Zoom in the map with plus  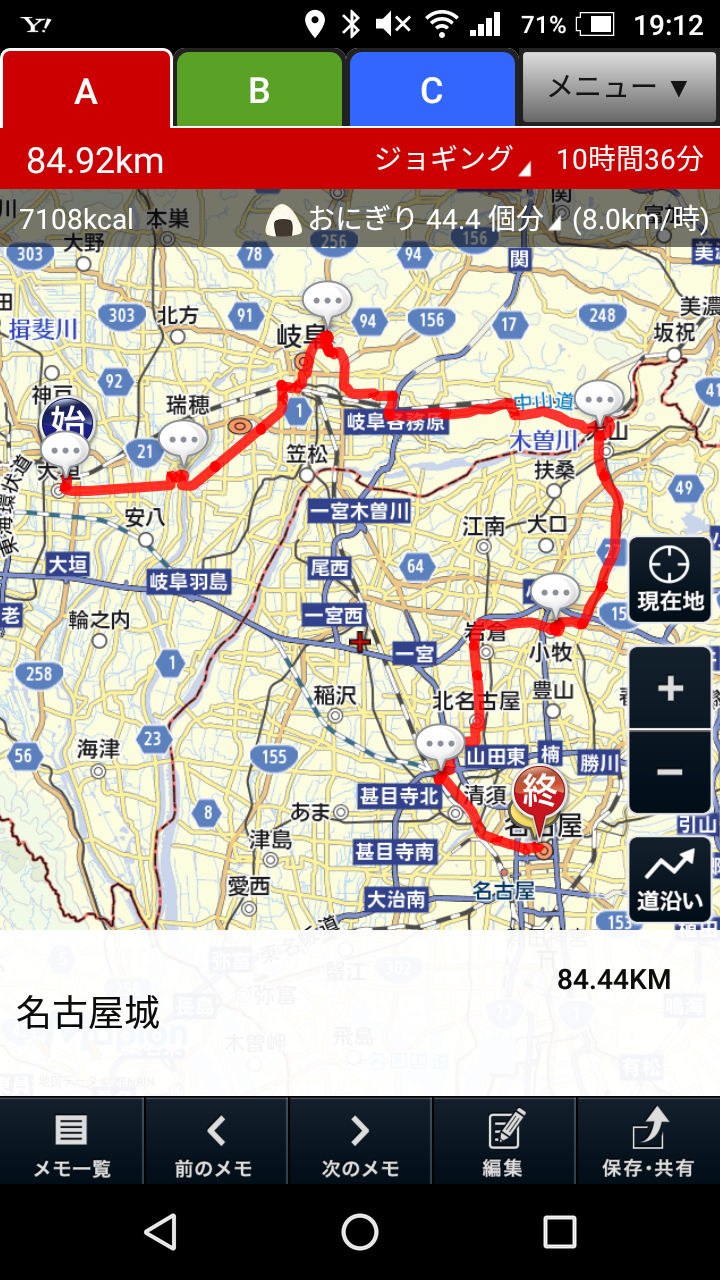click(x=670, y=688)
